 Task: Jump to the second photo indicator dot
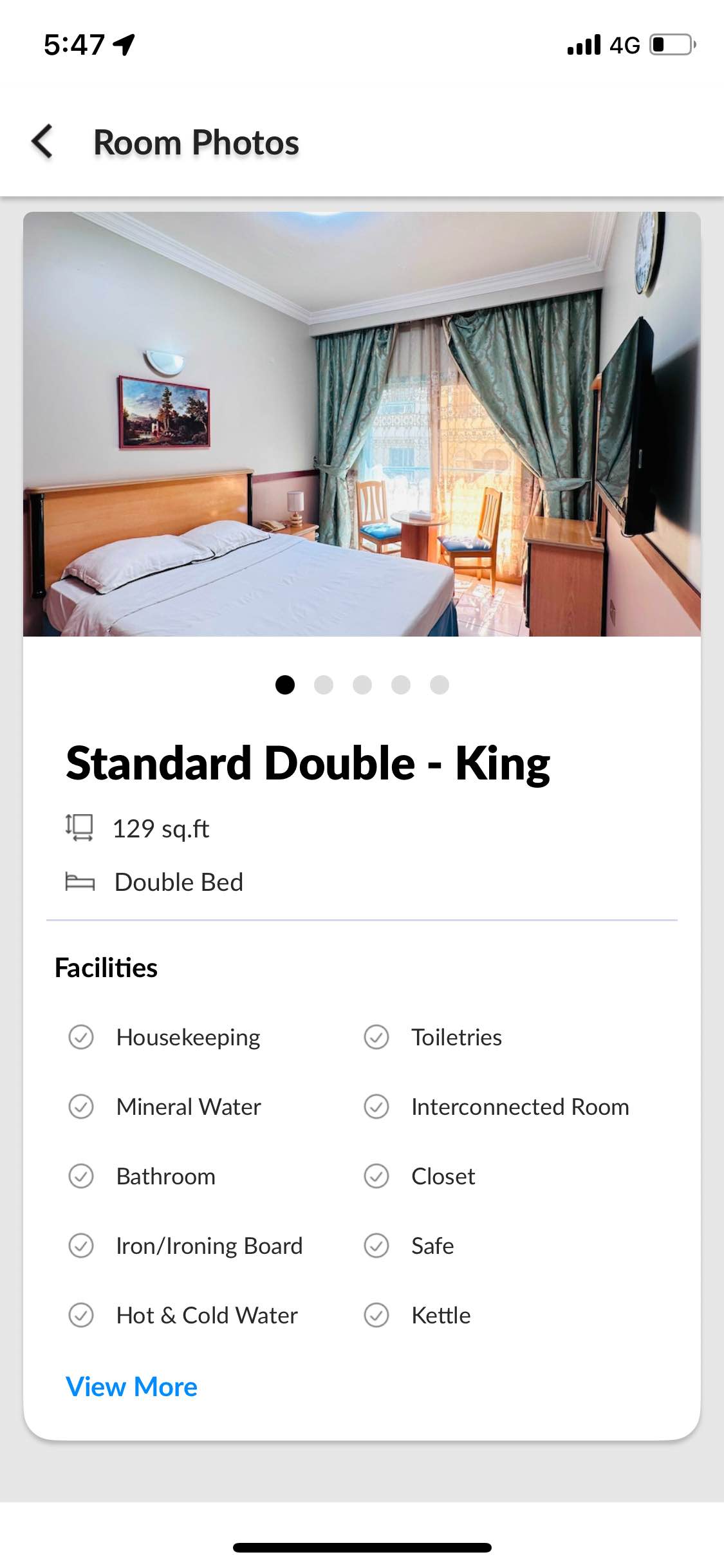coord(323,685)
